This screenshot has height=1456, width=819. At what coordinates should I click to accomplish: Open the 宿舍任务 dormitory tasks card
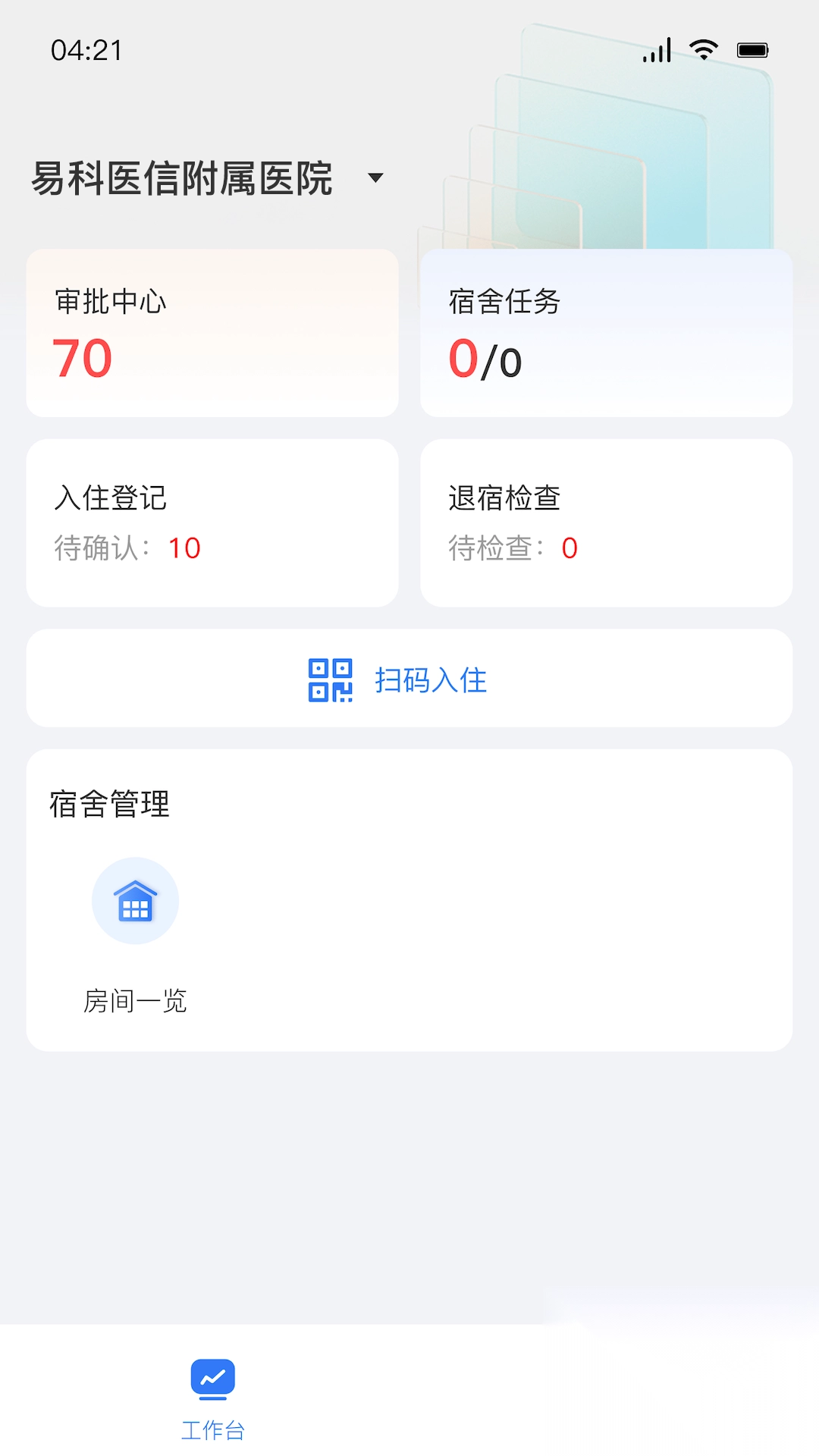606,333
